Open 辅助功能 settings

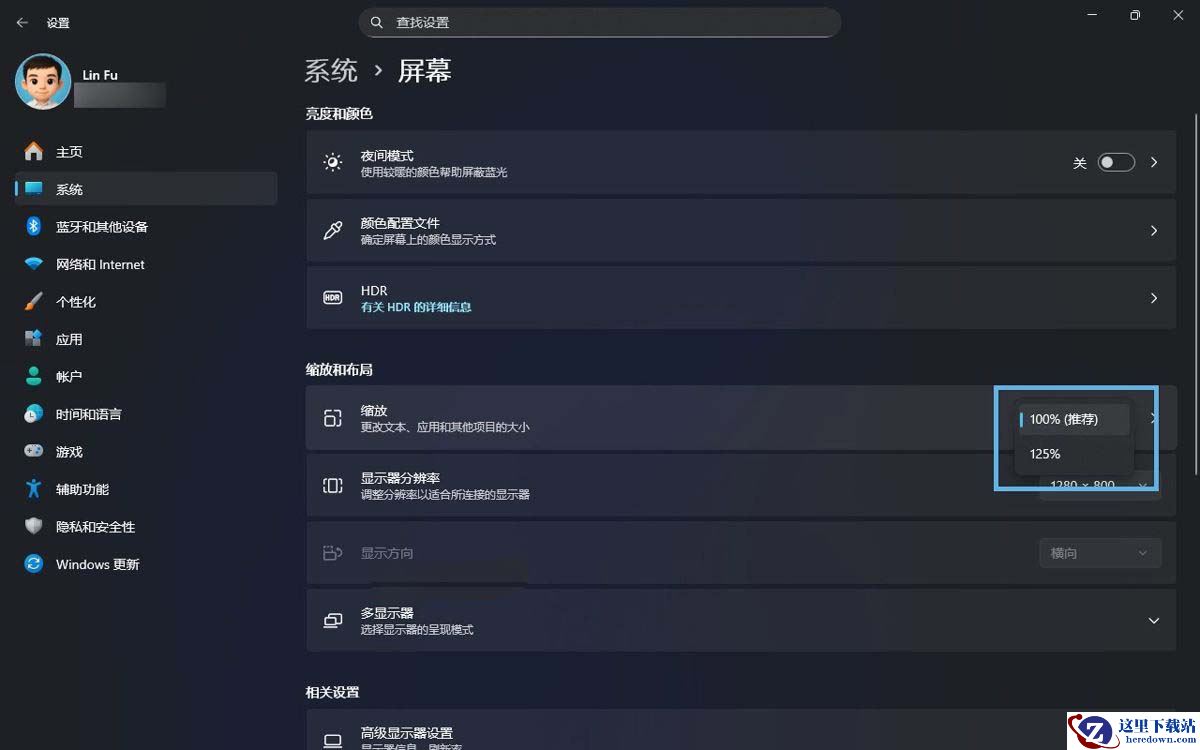(82, 489)
